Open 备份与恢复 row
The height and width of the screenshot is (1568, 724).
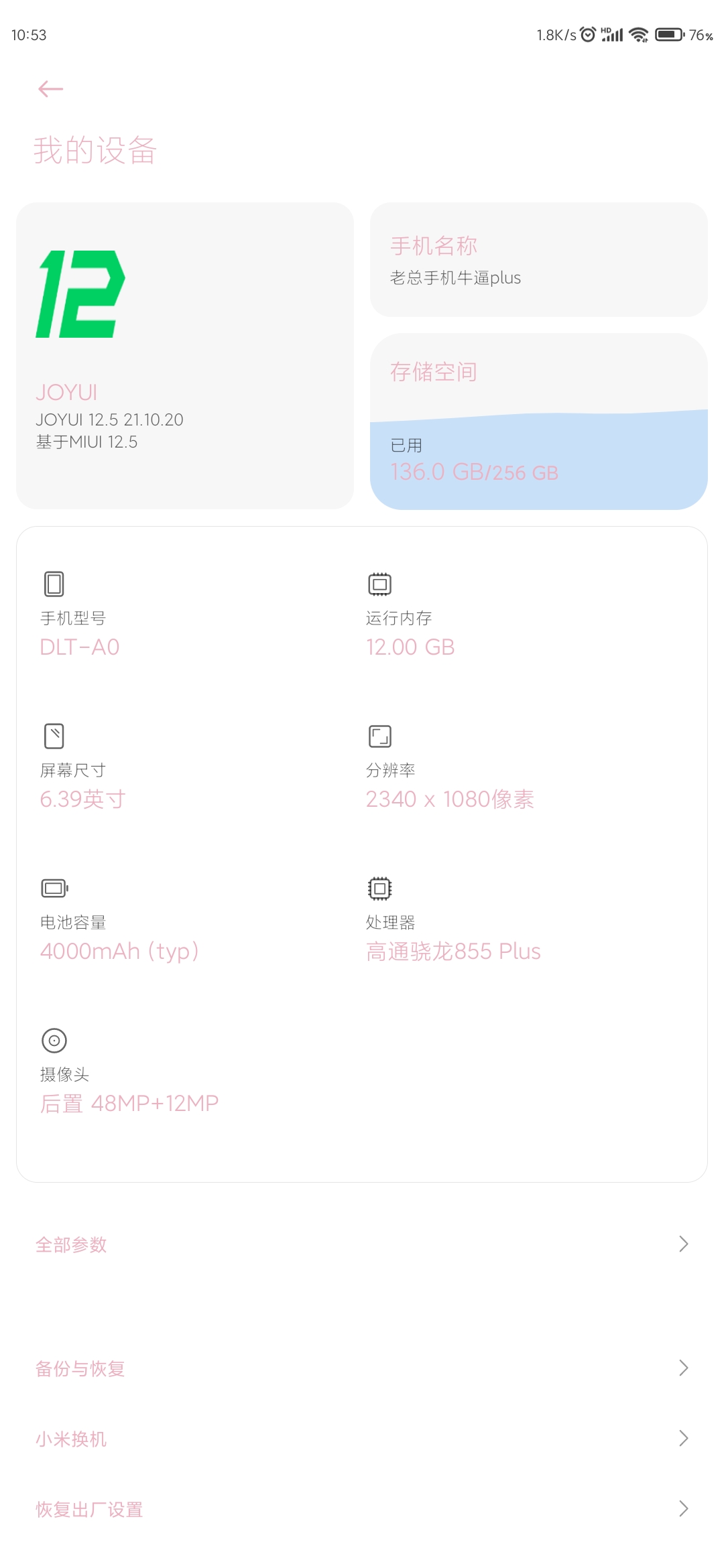click(362, 1368)
